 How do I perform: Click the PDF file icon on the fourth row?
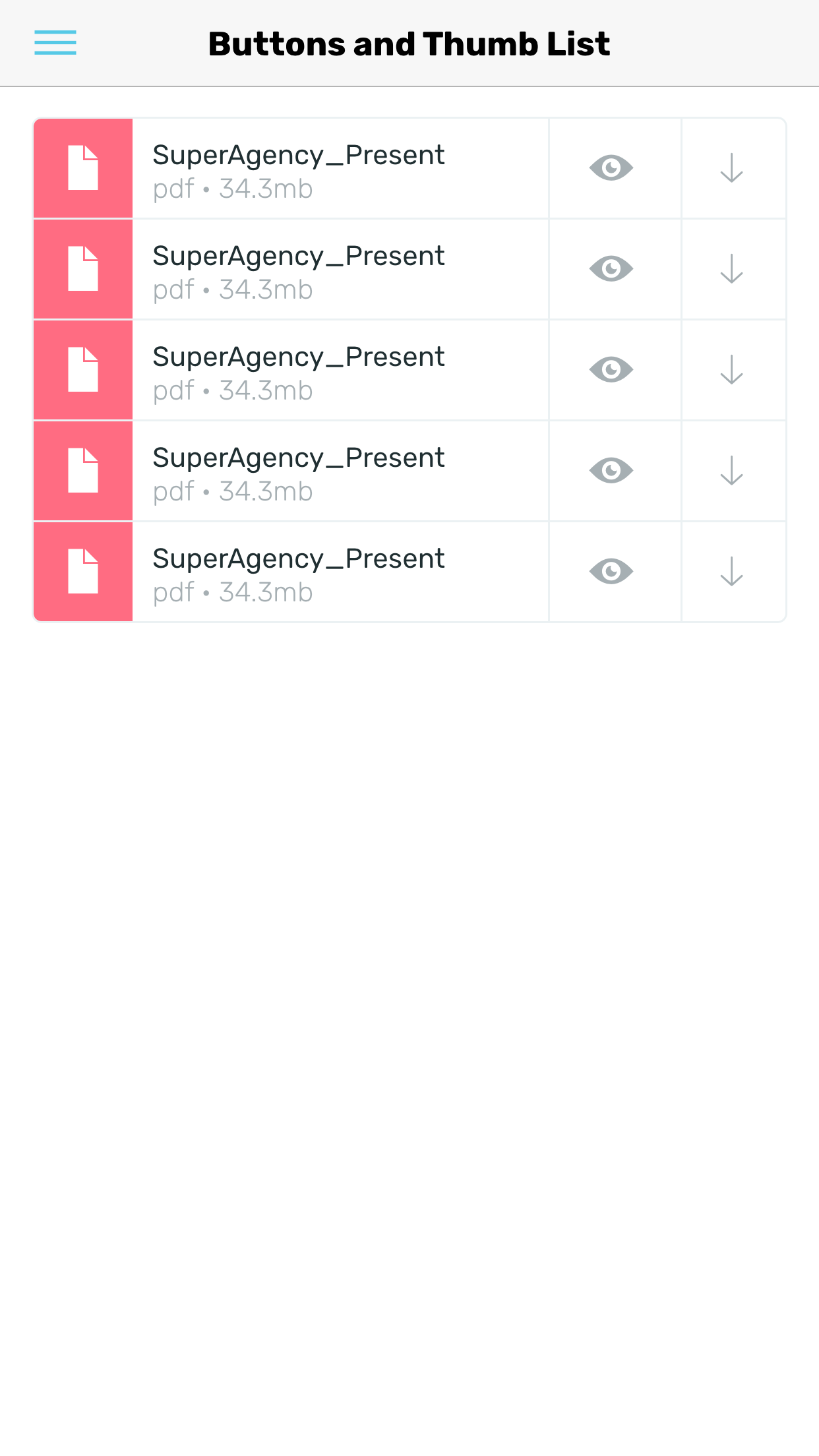83,471
